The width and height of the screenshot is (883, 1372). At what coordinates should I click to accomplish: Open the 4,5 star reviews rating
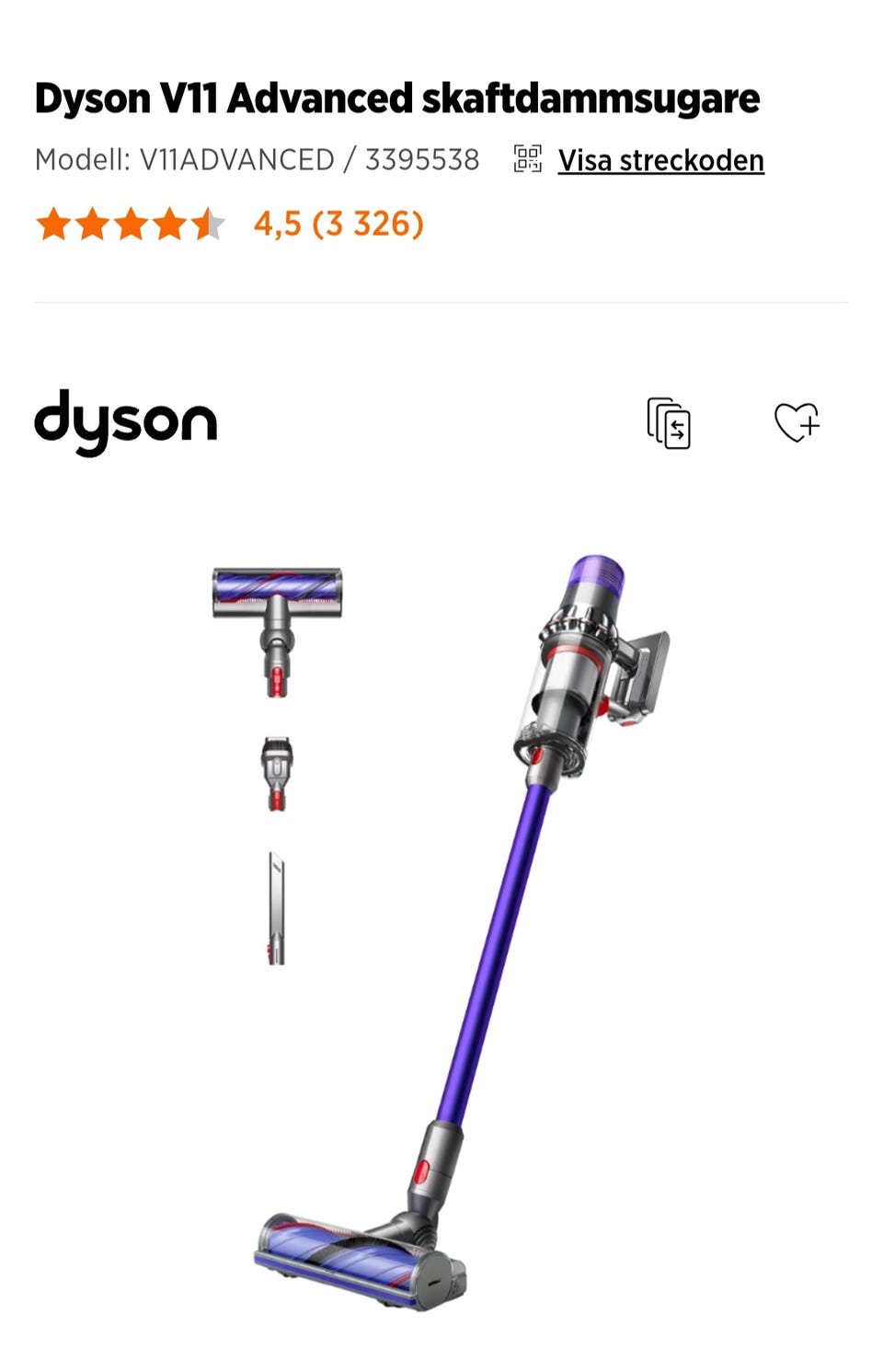[x=230, y=224]
